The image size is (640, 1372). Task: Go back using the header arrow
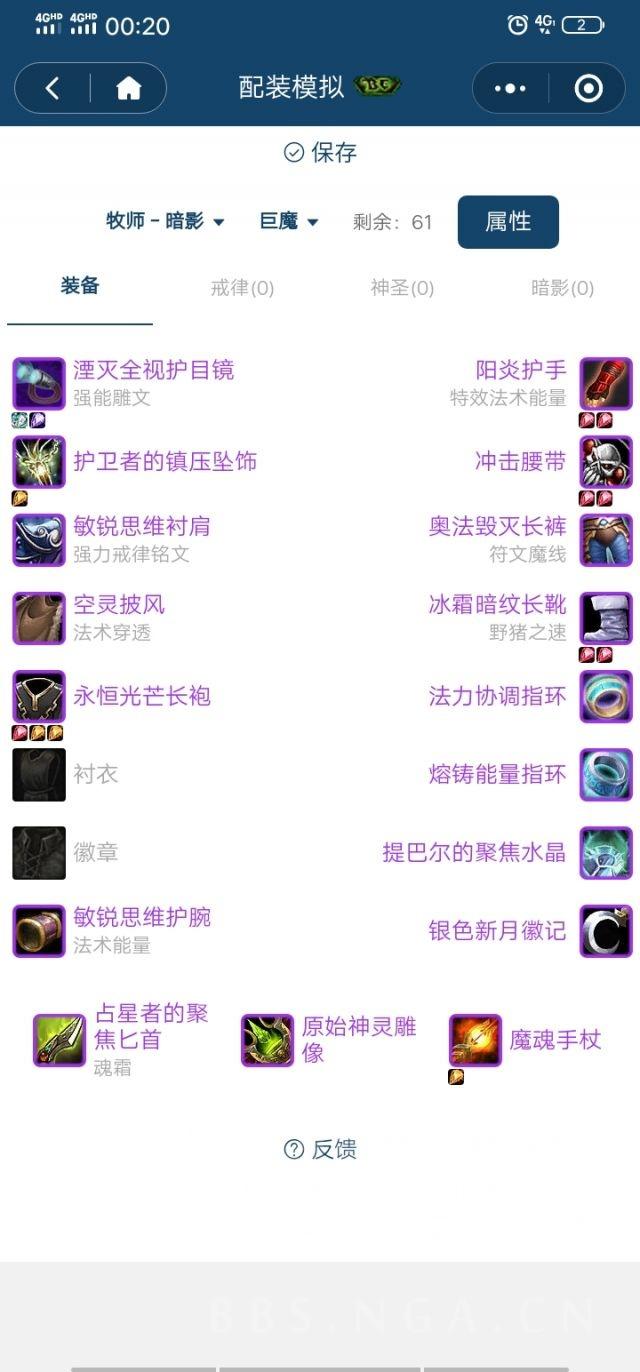[52, 88]
